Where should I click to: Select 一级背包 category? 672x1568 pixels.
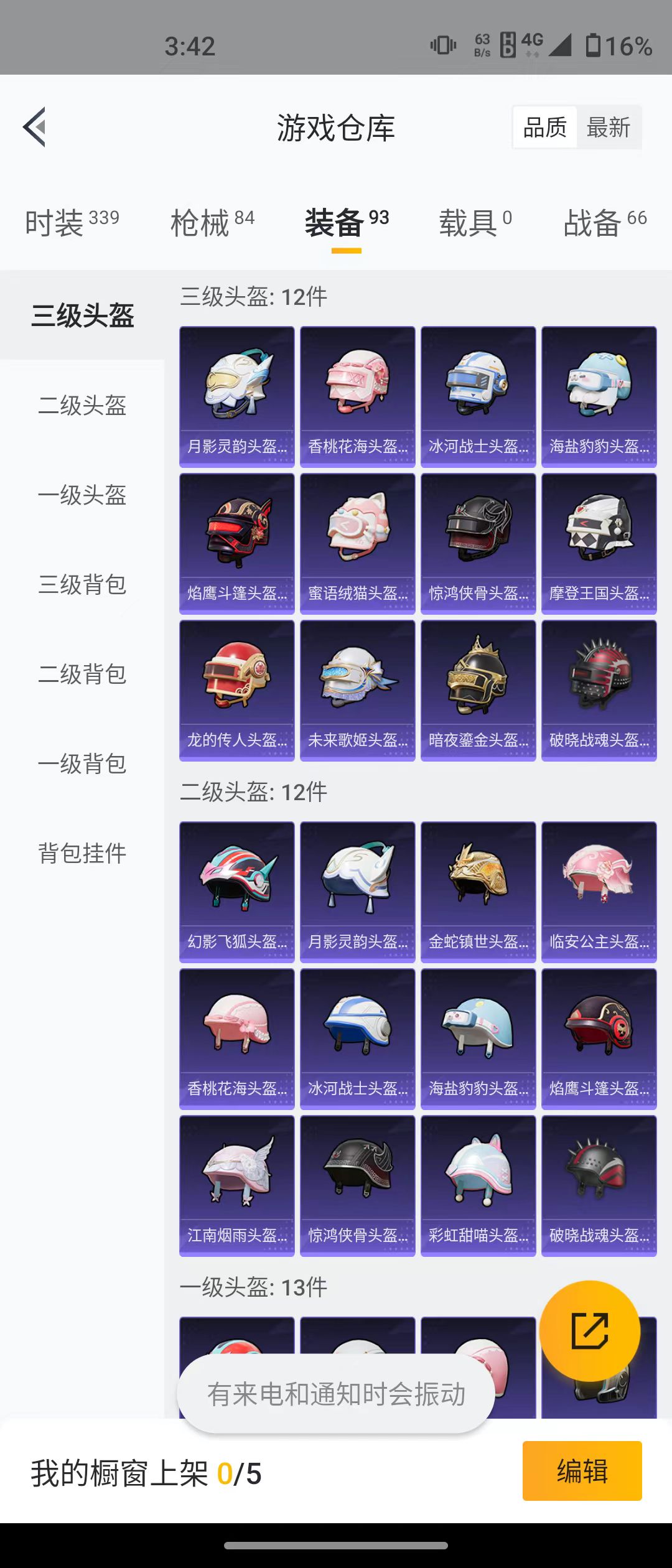coord(82,763)
